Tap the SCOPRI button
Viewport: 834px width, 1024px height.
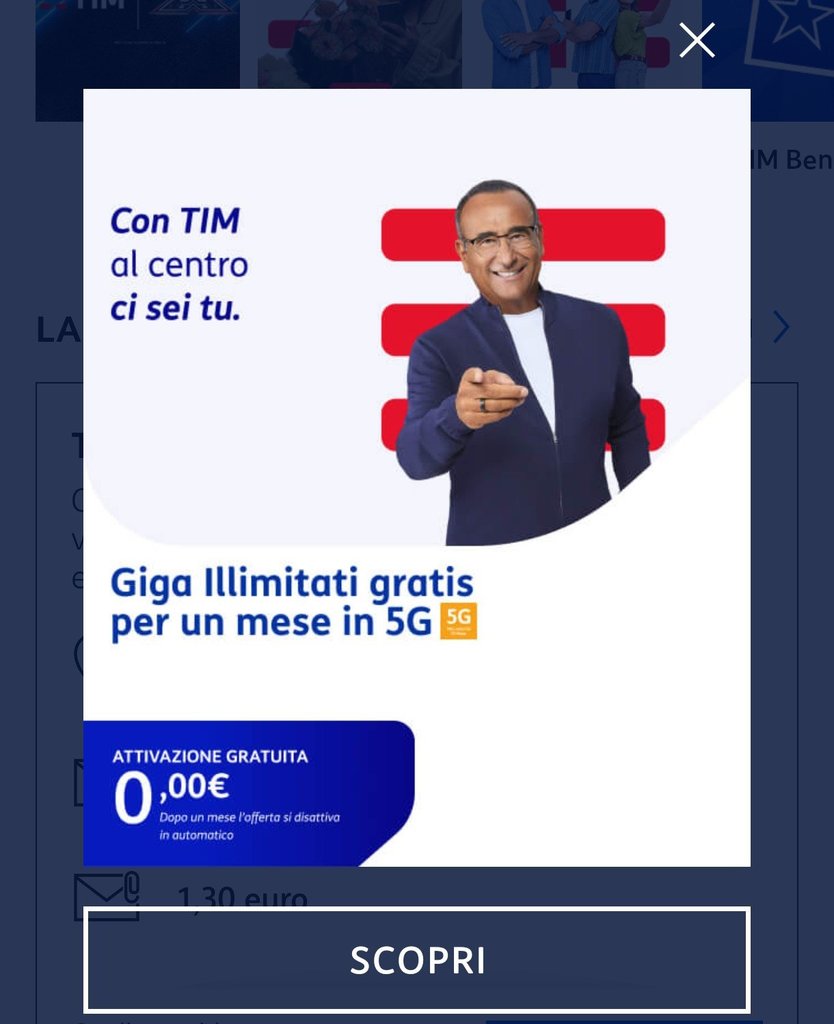tap(417, 960)
